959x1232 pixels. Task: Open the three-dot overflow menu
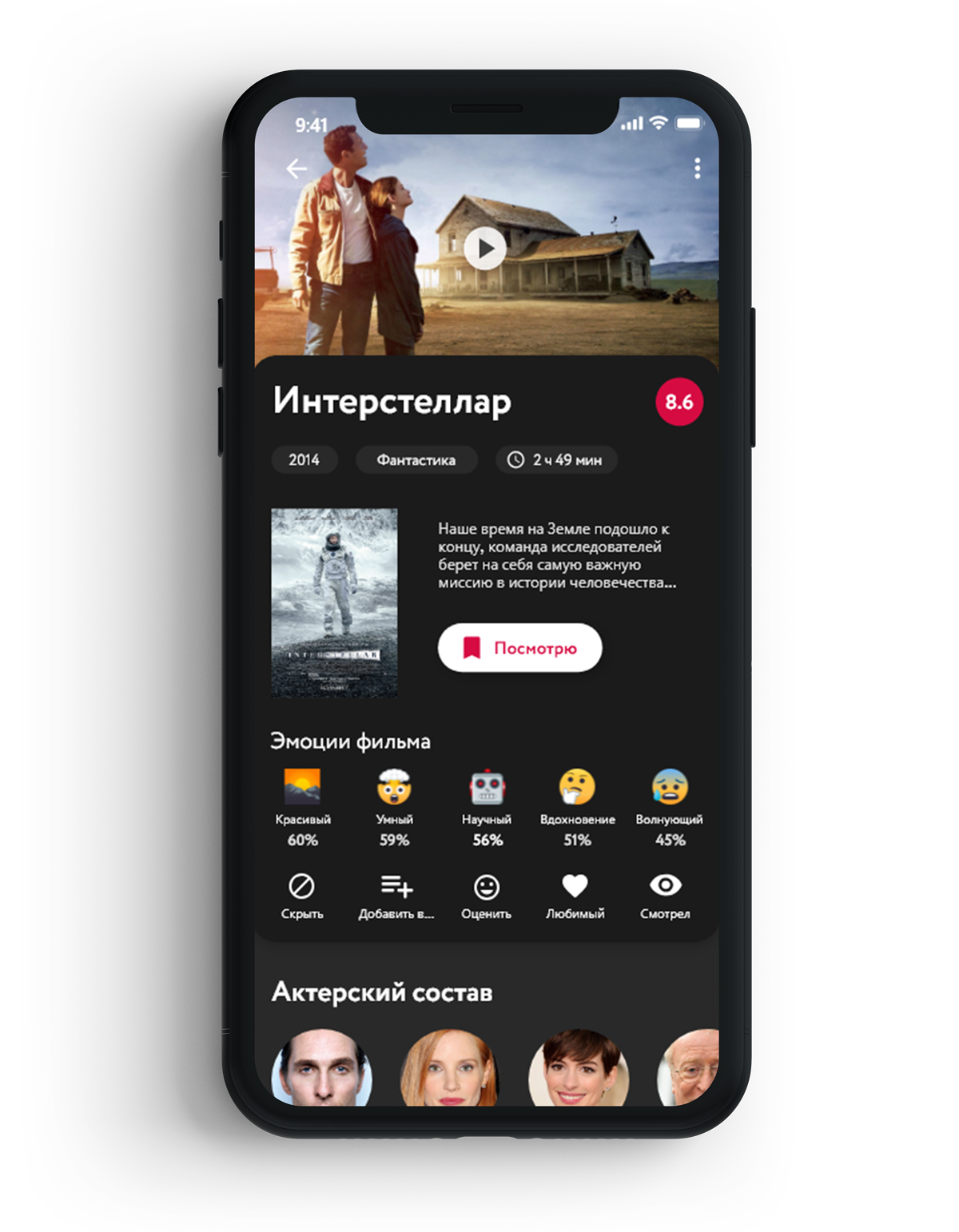[697, 169]
